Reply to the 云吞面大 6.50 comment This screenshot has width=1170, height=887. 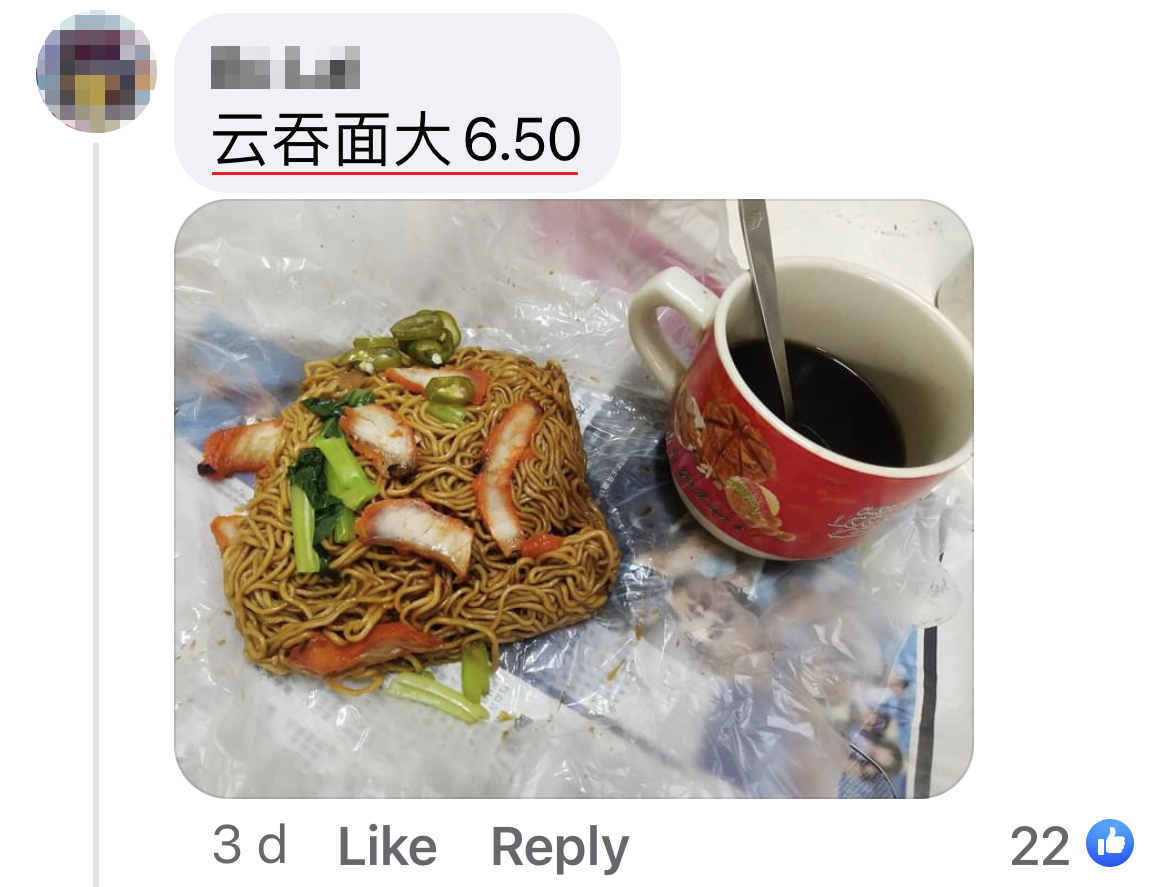(x=559, y=848)
